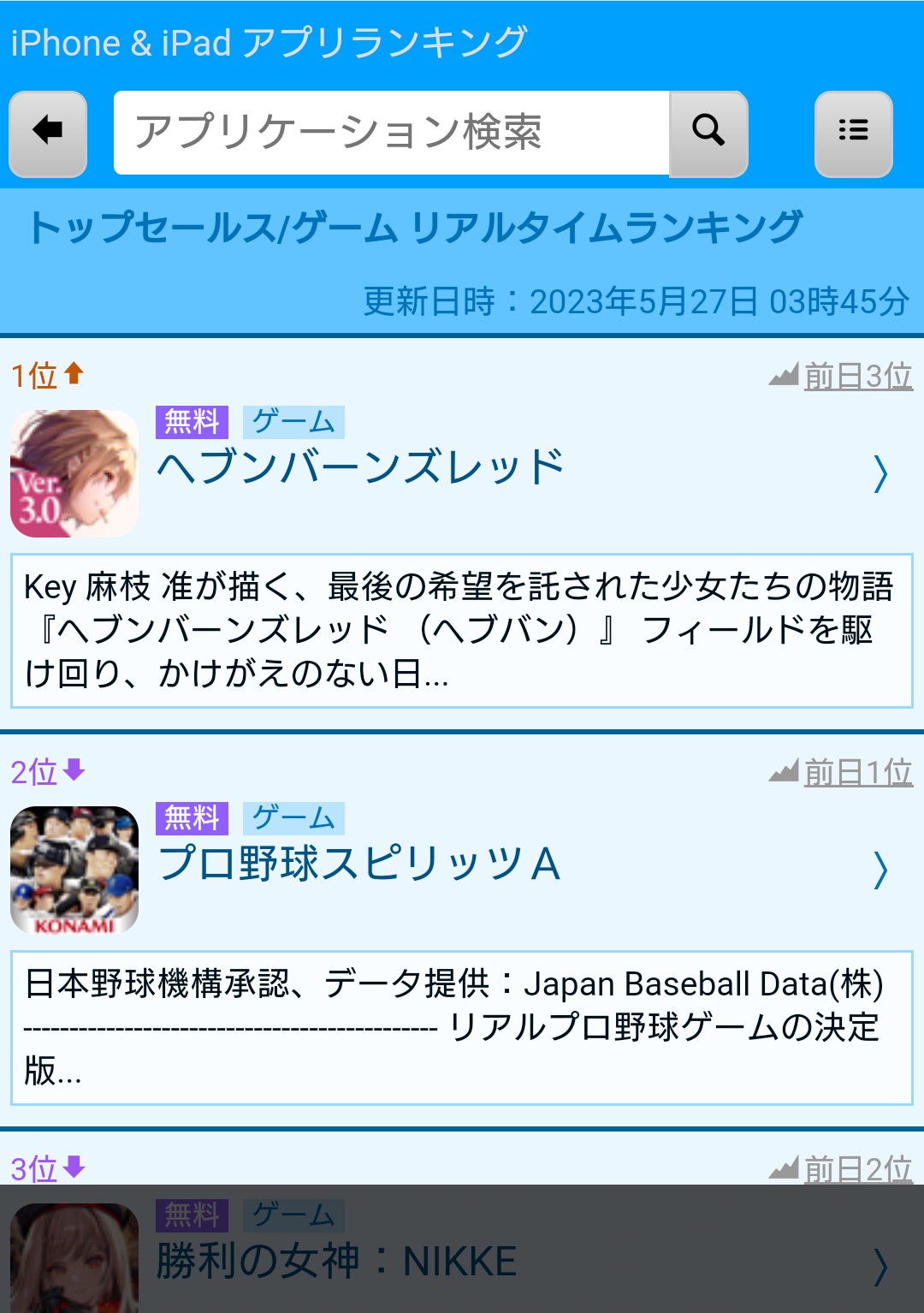Open ヘブンバーンズレッド app details
Image resolution: width=924 pixels, height=1313 pixels.
click(361, 468)
